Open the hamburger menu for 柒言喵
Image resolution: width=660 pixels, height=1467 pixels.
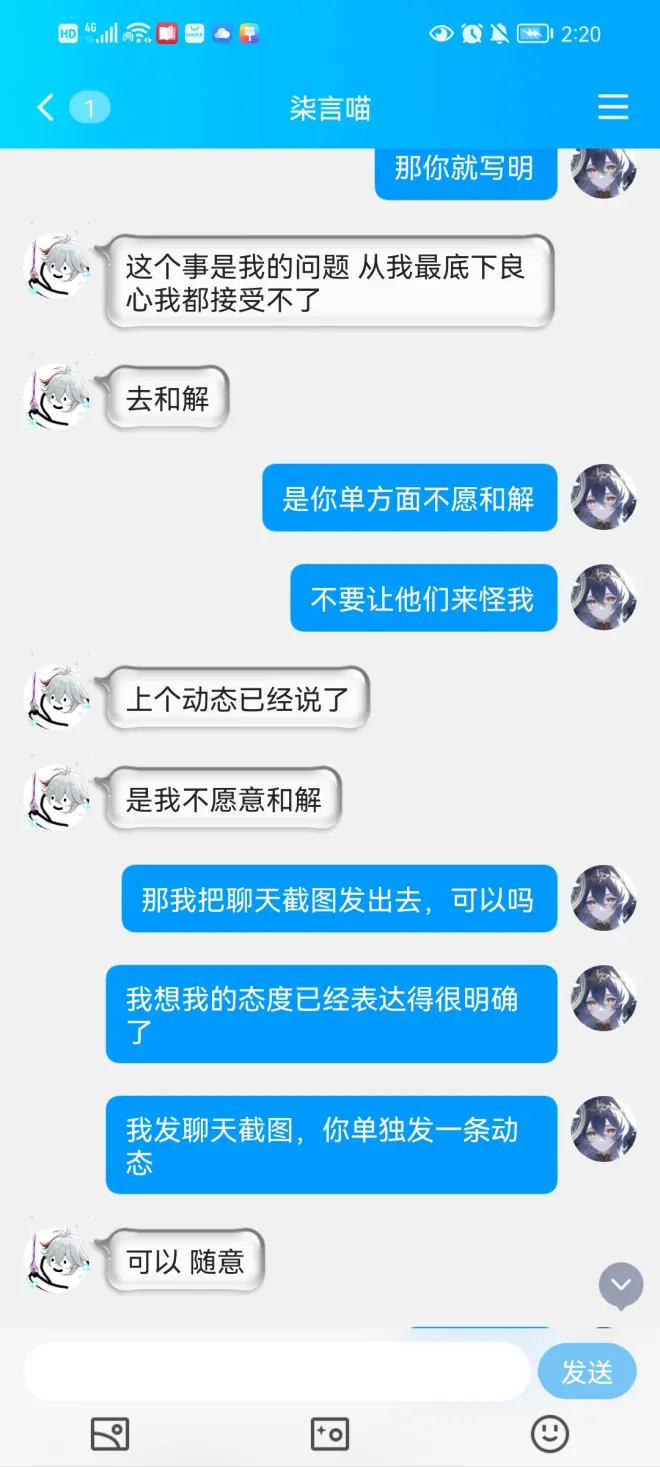[x=612, y=107]
